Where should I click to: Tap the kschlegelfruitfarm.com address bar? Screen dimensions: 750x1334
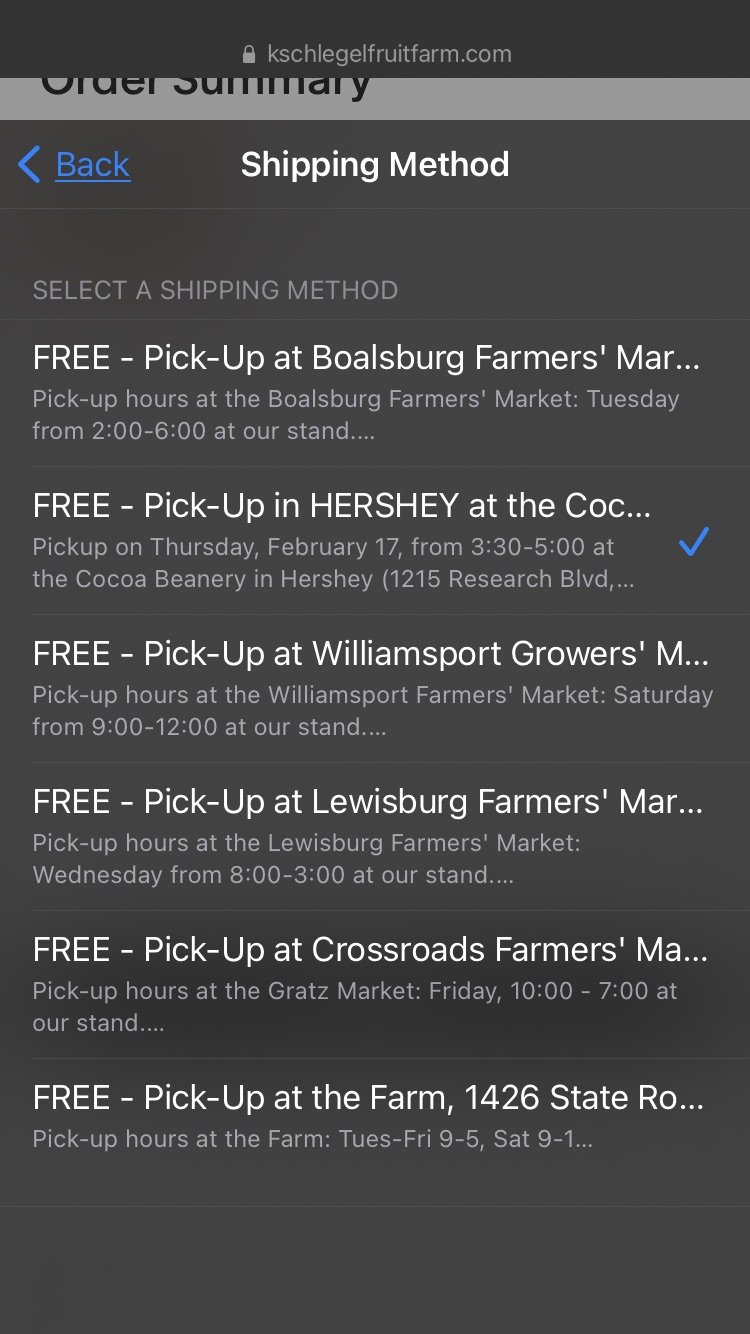376,54
